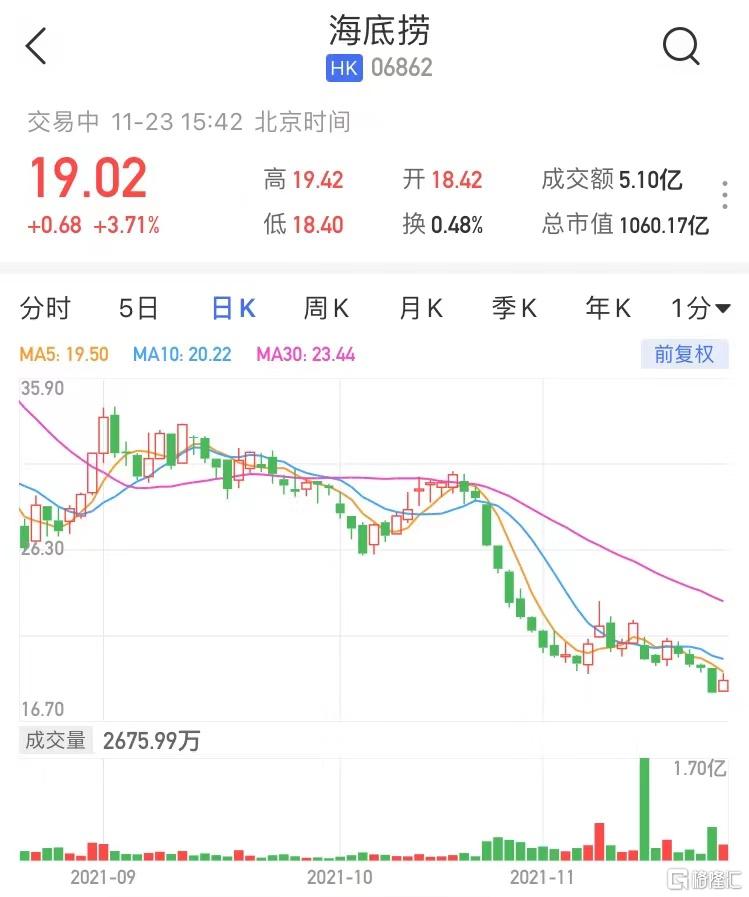Tap the 前复权 adjustment button
The image size is (749, 897).
tap(684, 354)
